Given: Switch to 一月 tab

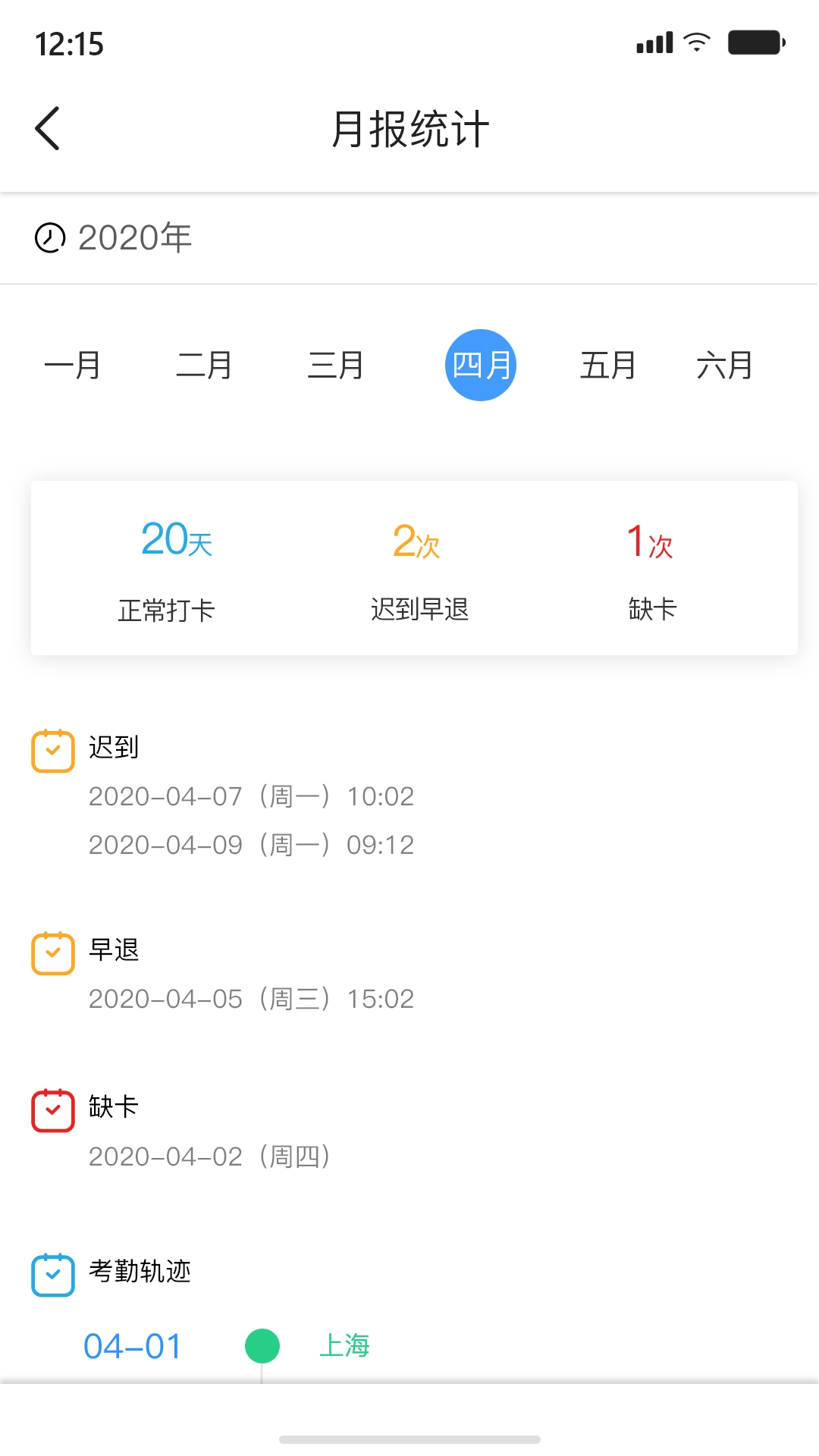Looking at the screenshot, I should click(x=73, y=366).
